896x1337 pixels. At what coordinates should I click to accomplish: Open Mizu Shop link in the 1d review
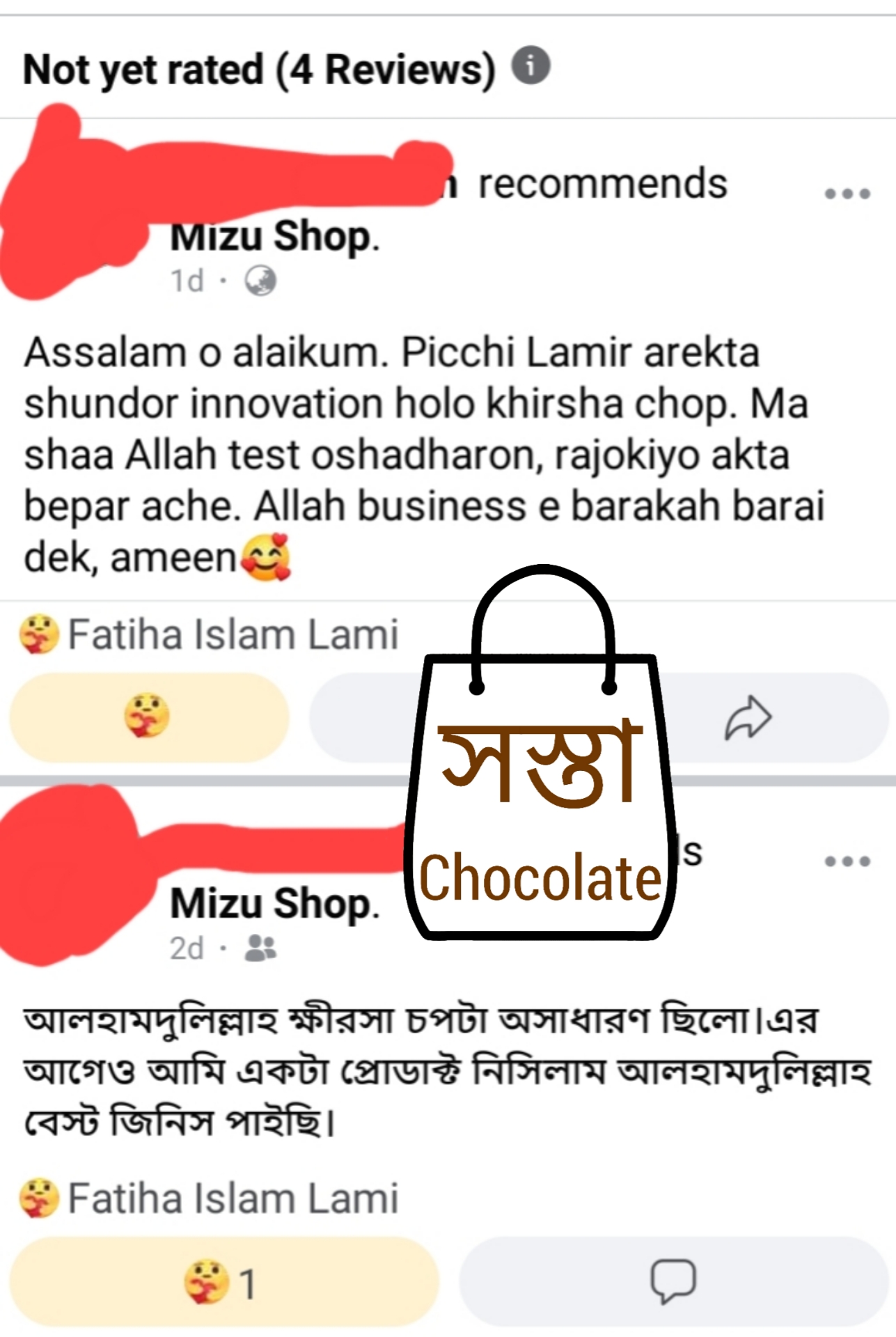(x=274, y=236)
